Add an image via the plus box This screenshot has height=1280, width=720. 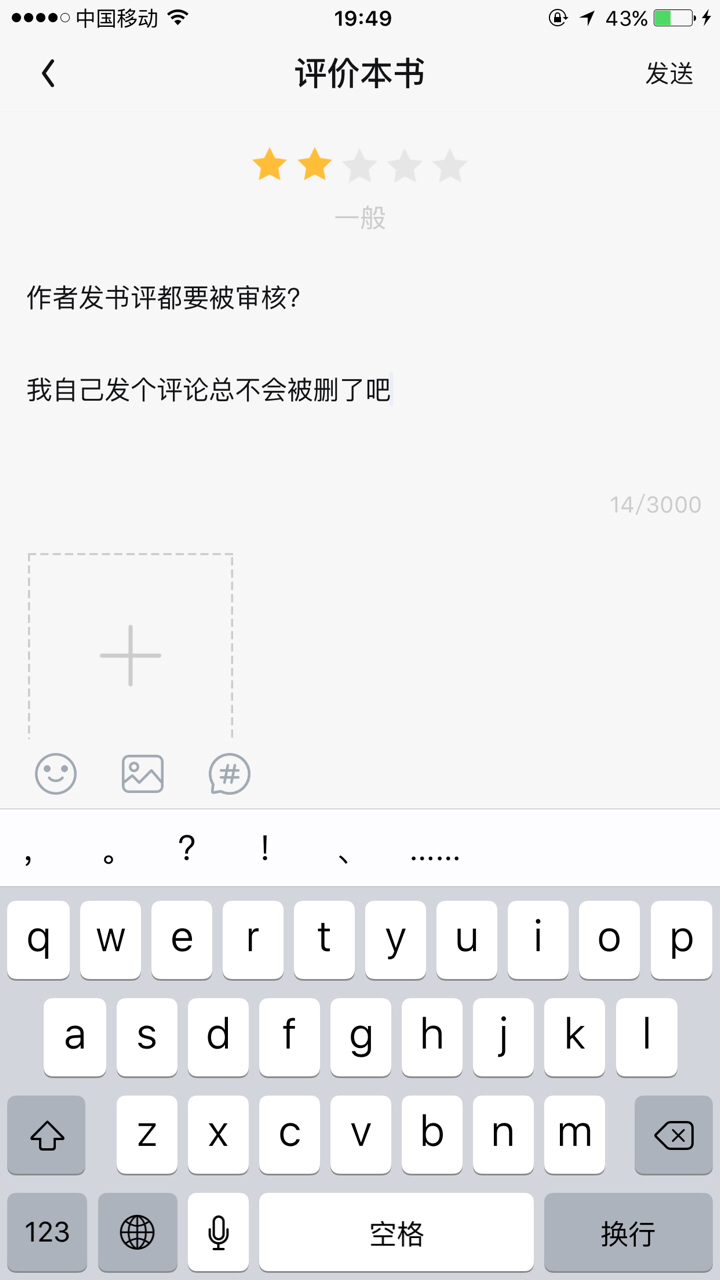pyautogui.click(x=131, y=647)
